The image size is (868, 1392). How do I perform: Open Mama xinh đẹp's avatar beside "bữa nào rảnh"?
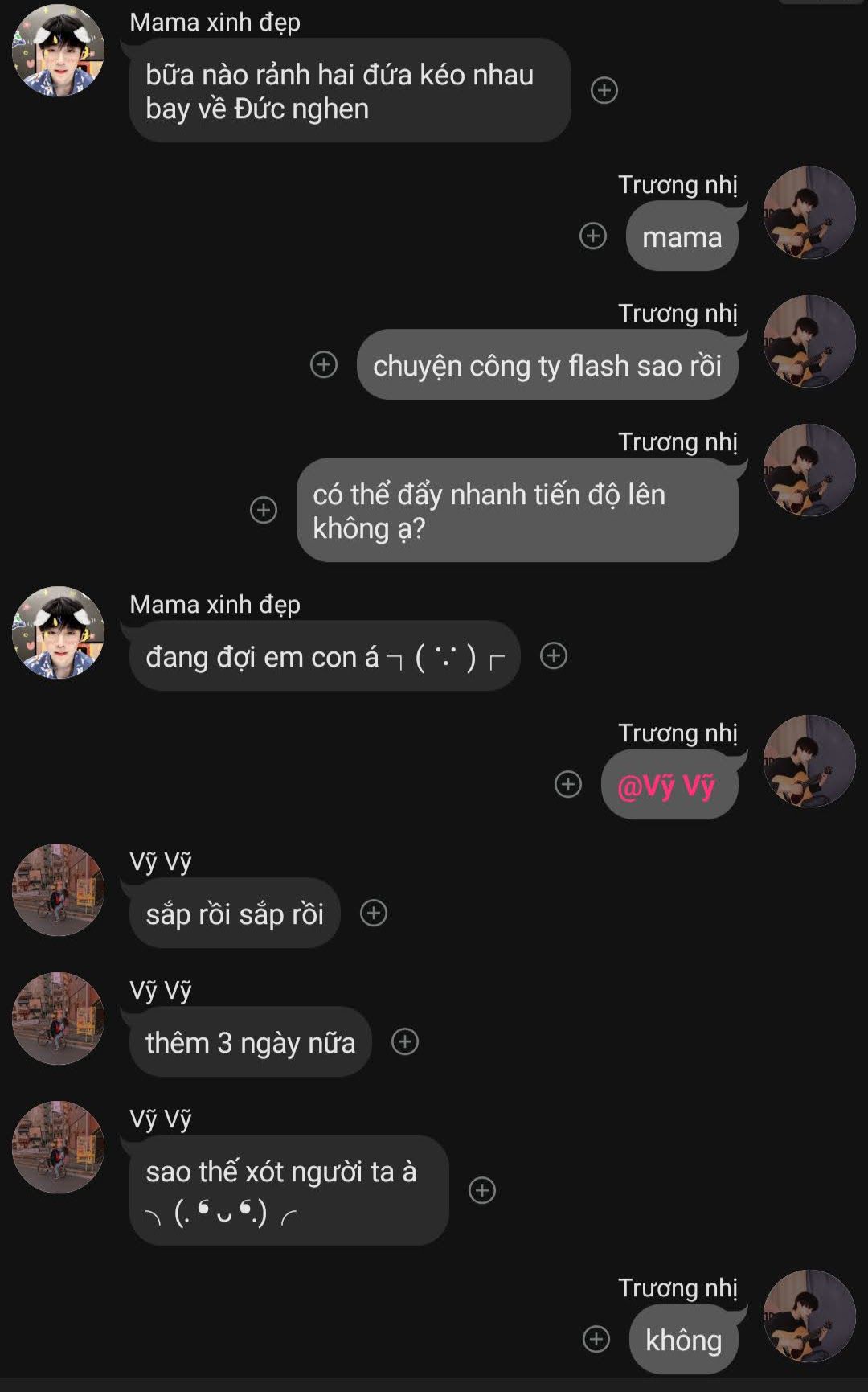[x=58, y=51]
